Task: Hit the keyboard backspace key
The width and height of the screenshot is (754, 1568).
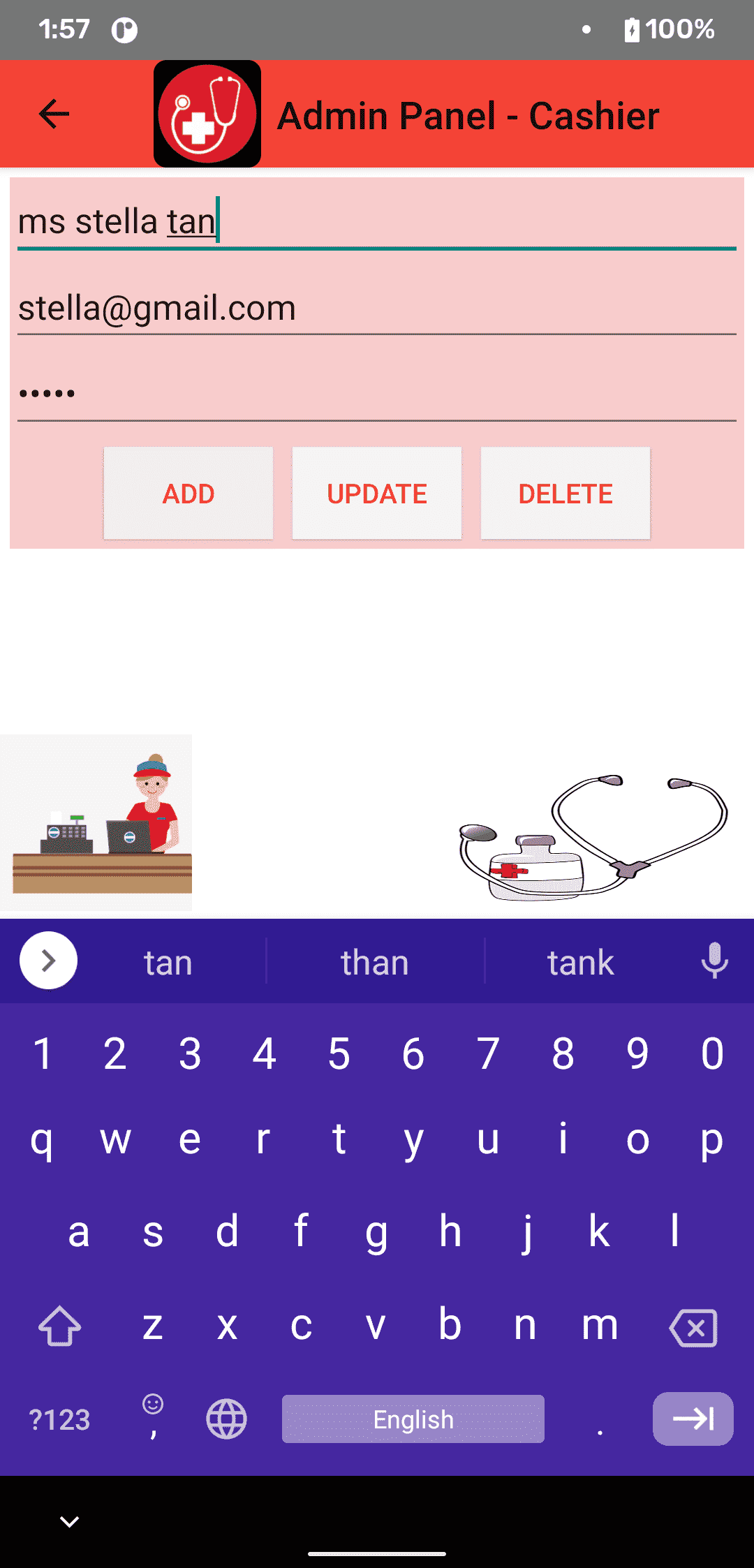Action: (x=693, y=1327)
